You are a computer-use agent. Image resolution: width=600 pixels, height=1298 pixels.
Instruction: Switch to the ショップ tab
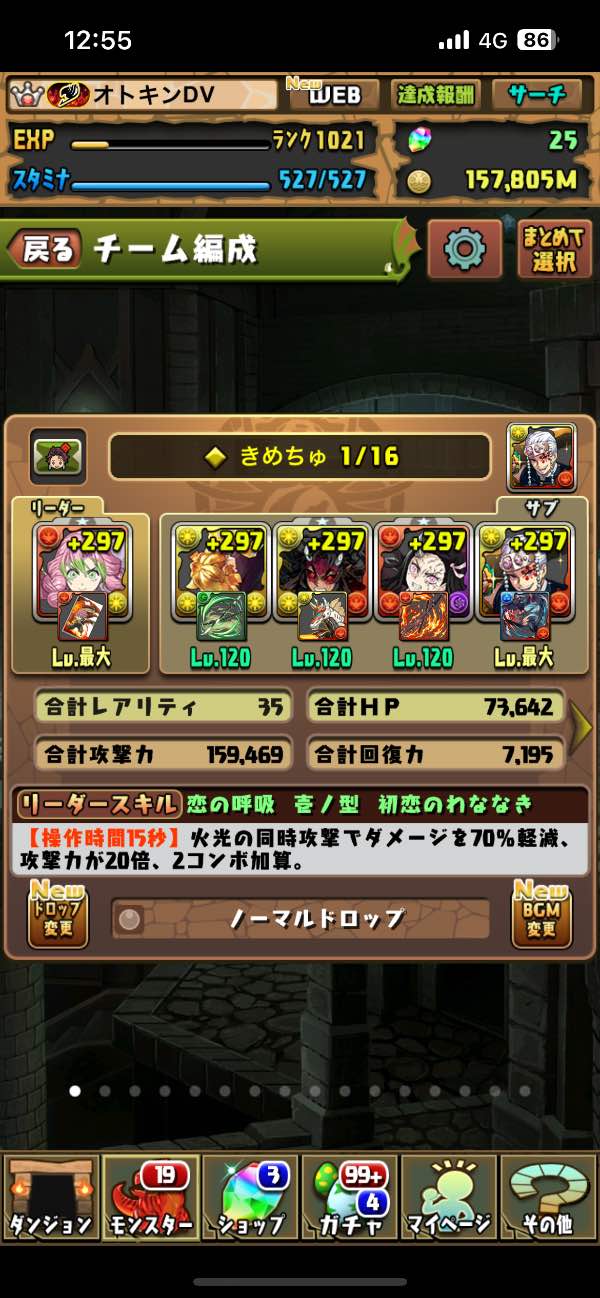point(250,1197)
